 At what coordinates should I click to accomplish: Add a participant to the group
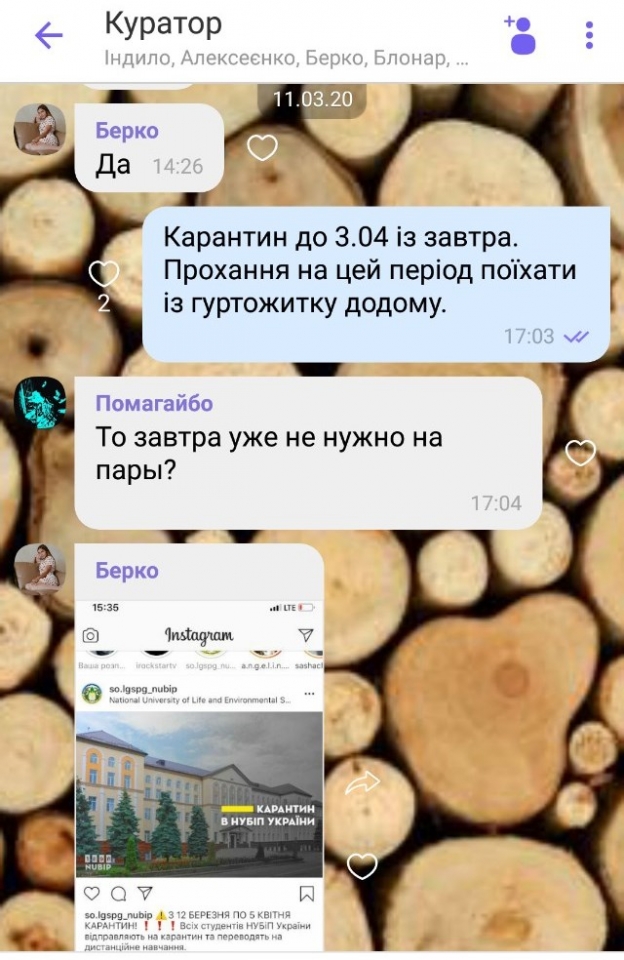tap(520, 36)
